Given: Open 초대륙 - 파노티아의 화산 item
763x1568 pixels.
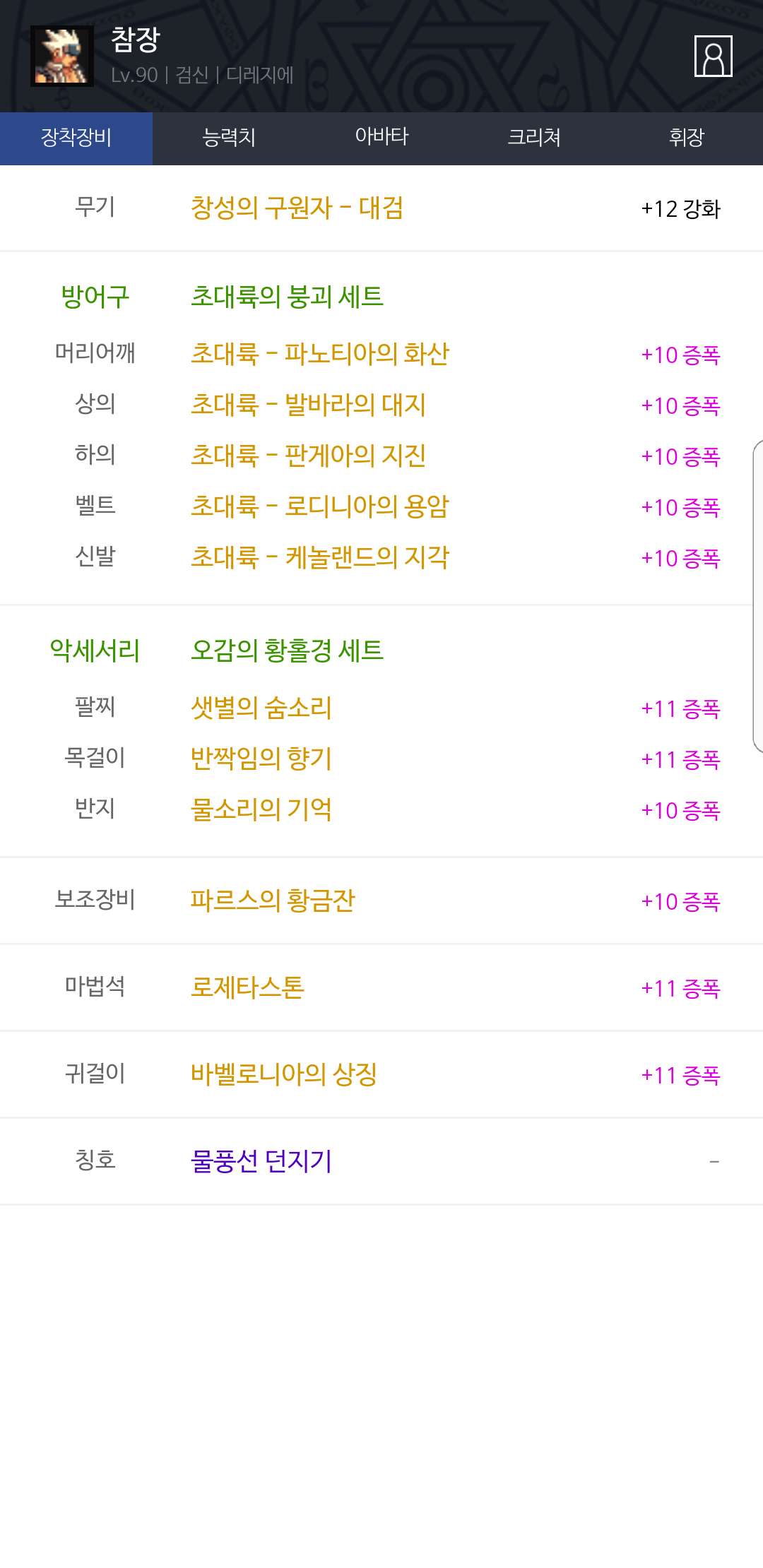Looking at the screenshot, I should coord(320,354).
